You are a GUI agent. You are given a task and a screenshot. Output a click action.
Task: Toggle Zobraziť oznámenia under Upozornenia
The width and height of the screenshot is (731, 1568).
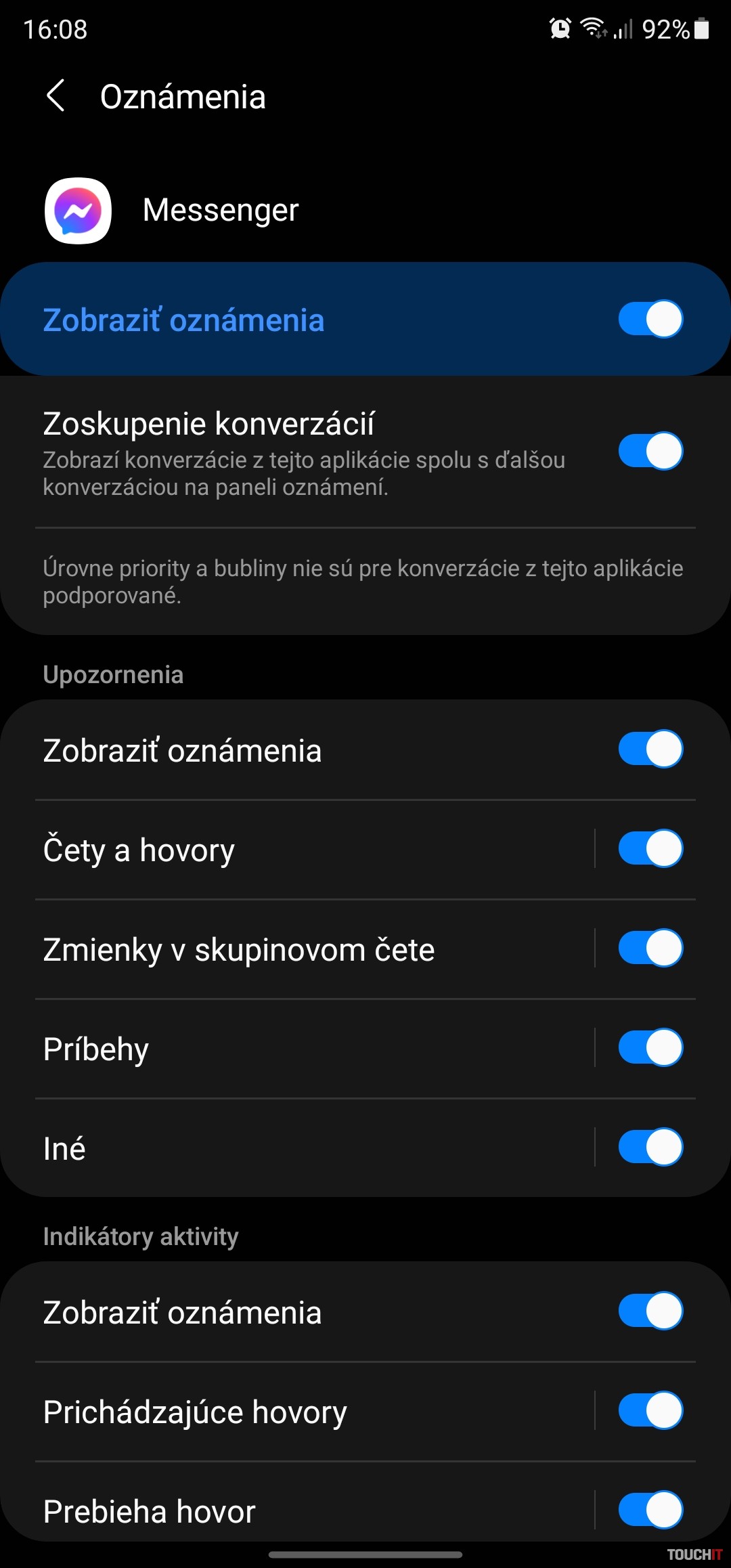click(650, 749)
